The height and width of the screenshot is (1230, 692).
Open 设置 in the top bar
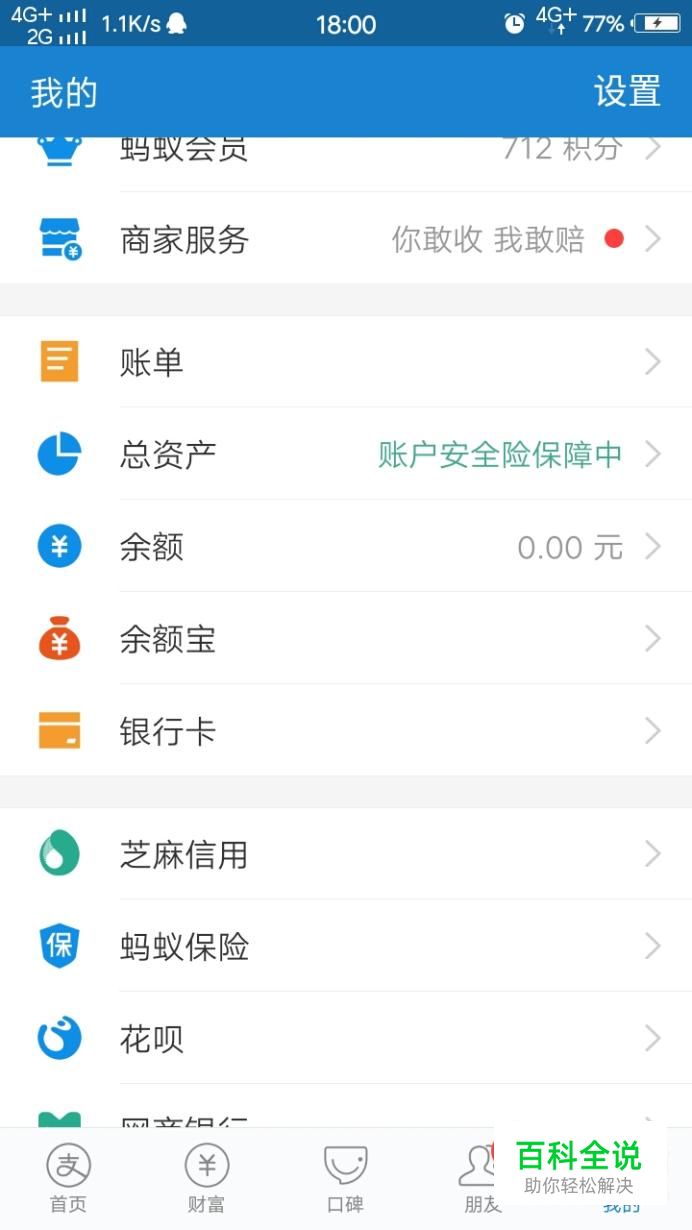tap(627, 92)
